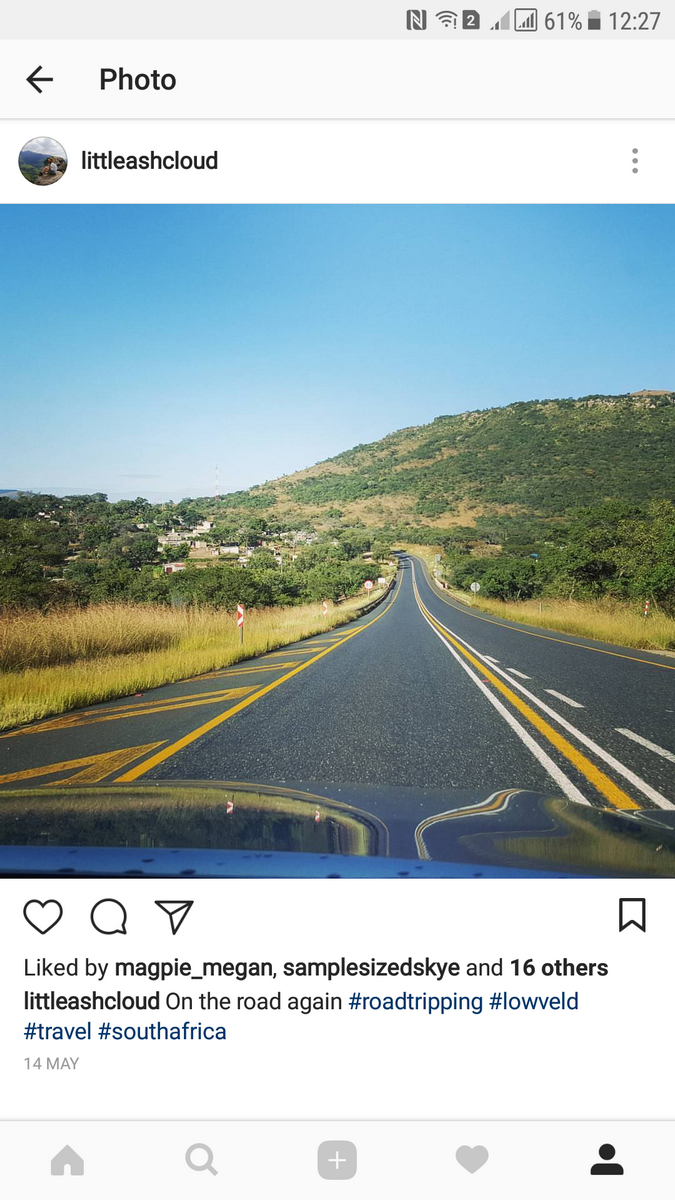Open magpie_megan's profile from the likes
This screenshot has height=1200, width=675.
(193, 968)
